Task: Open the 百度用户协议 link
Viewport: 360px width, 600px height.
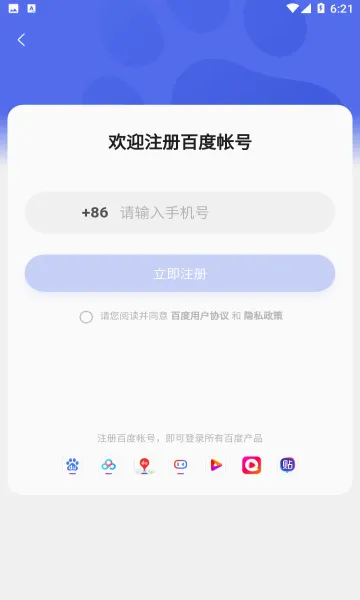Action: 200,316
